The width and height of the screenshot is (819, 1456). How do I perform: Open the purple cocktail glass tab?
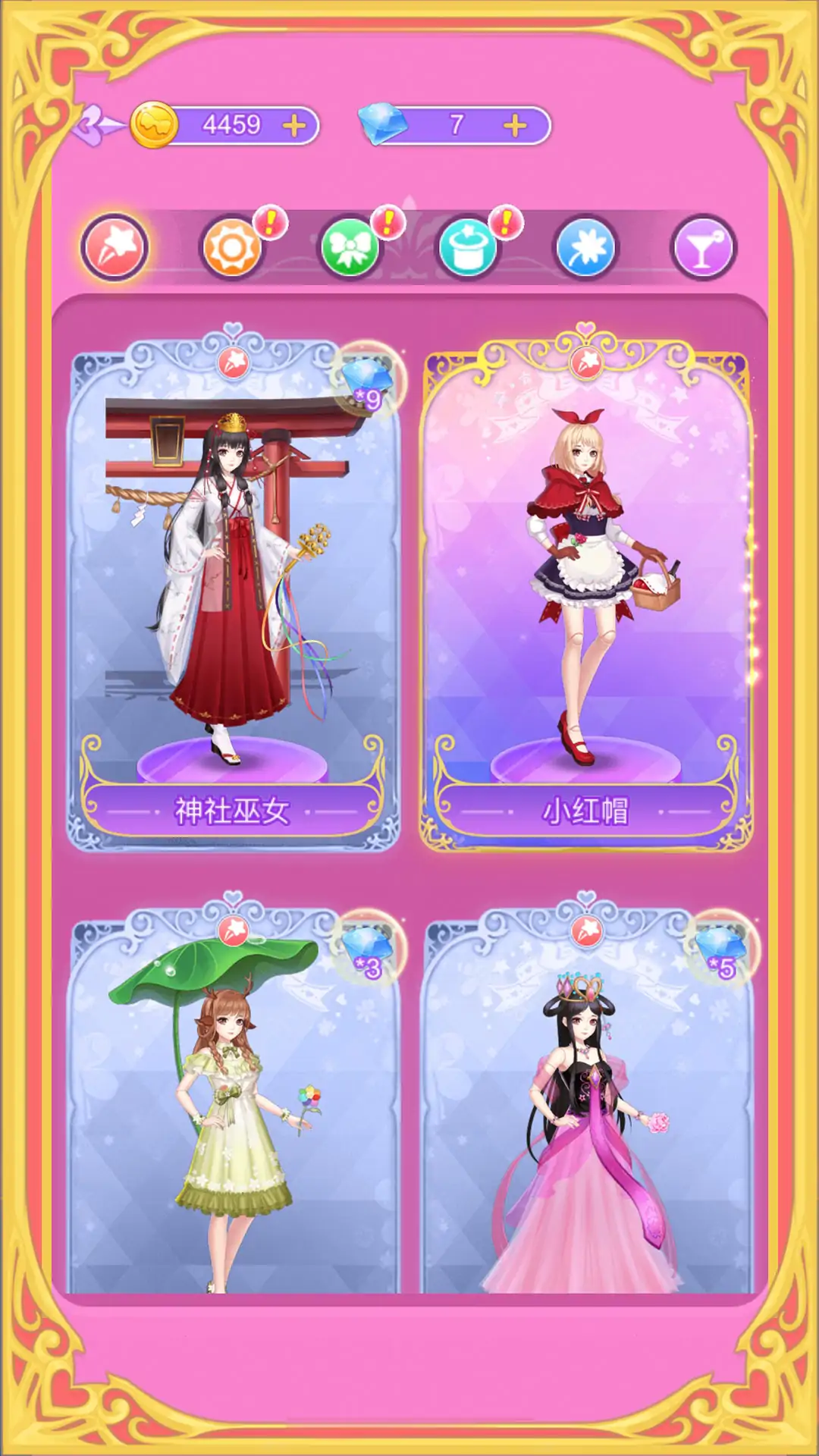pyautogui.click(x=703, y=247)
